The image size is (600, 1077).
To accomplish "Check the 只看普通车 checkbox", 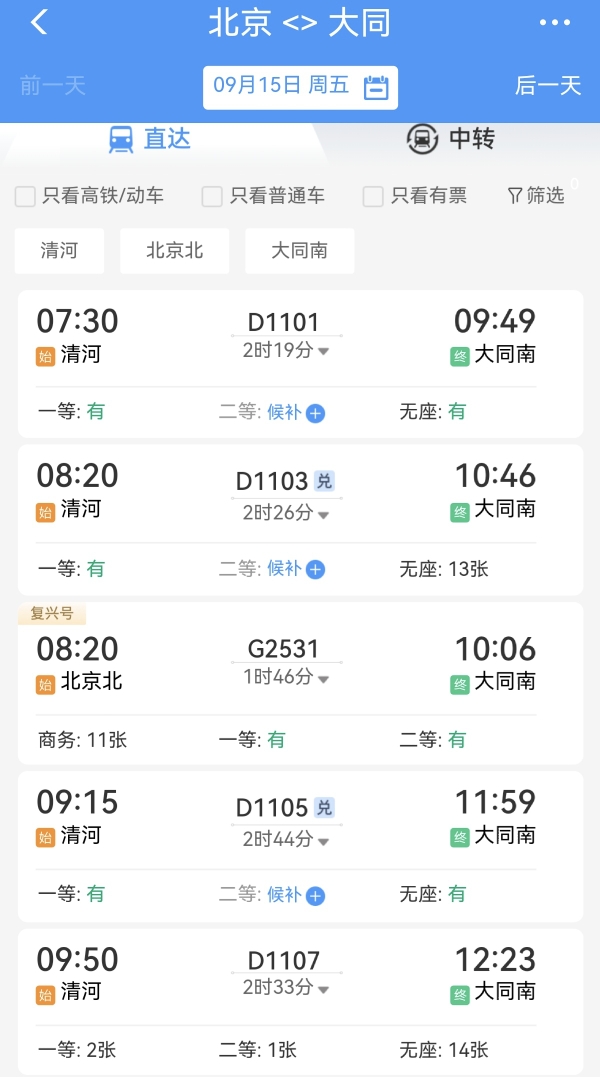I will pos(212,197).
